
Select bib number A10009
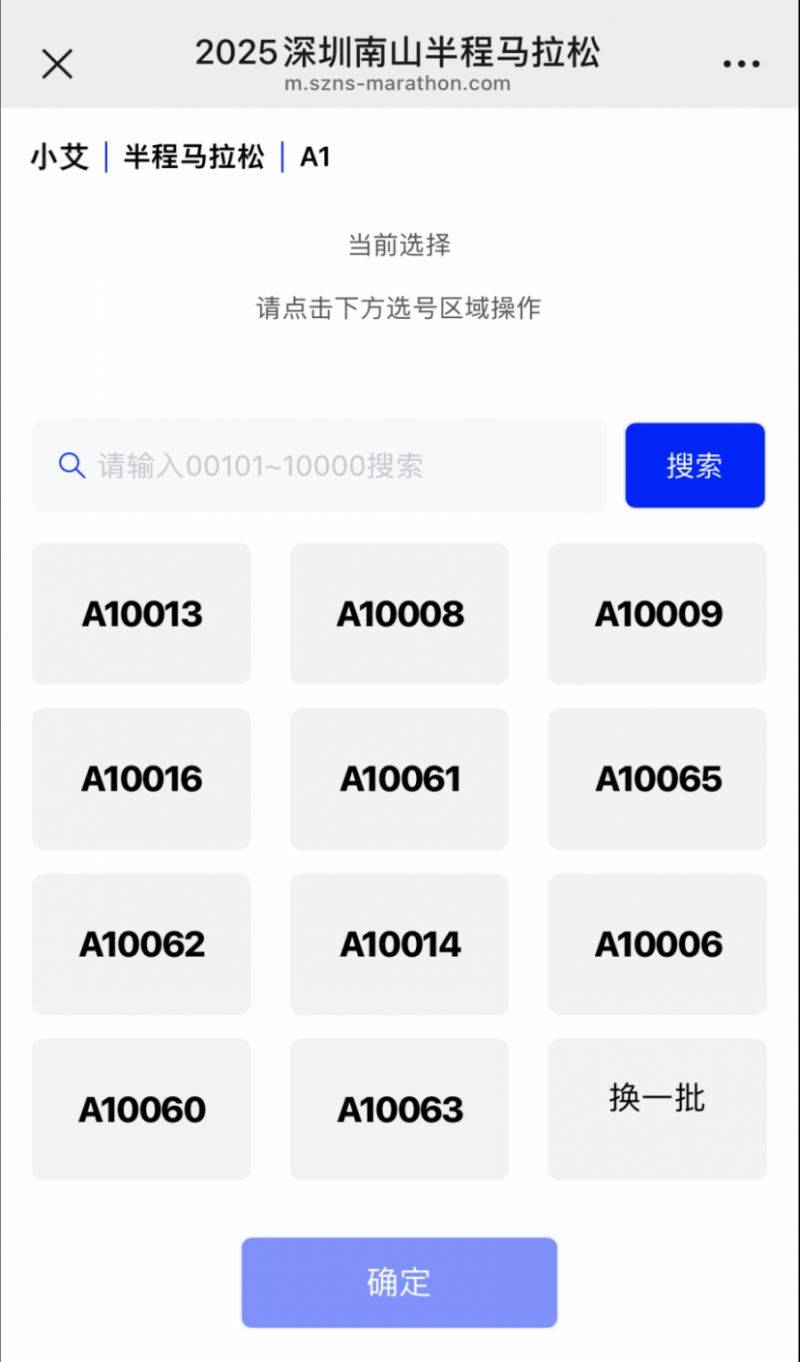(656, 613)
